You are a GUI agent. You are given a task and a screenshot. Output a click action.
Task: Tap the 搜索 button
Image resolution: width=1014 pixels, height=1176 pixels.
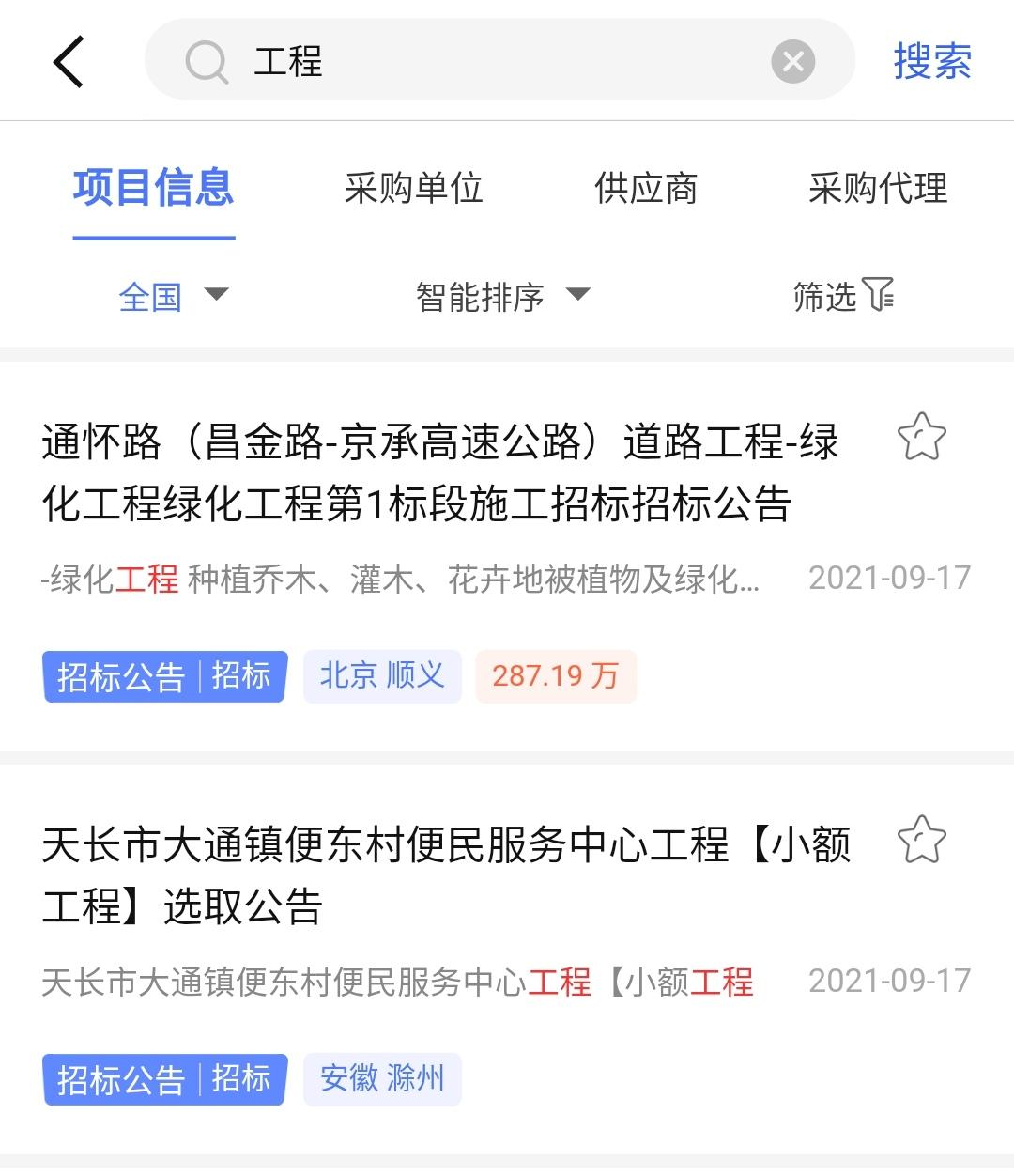(x=930, y=60)
